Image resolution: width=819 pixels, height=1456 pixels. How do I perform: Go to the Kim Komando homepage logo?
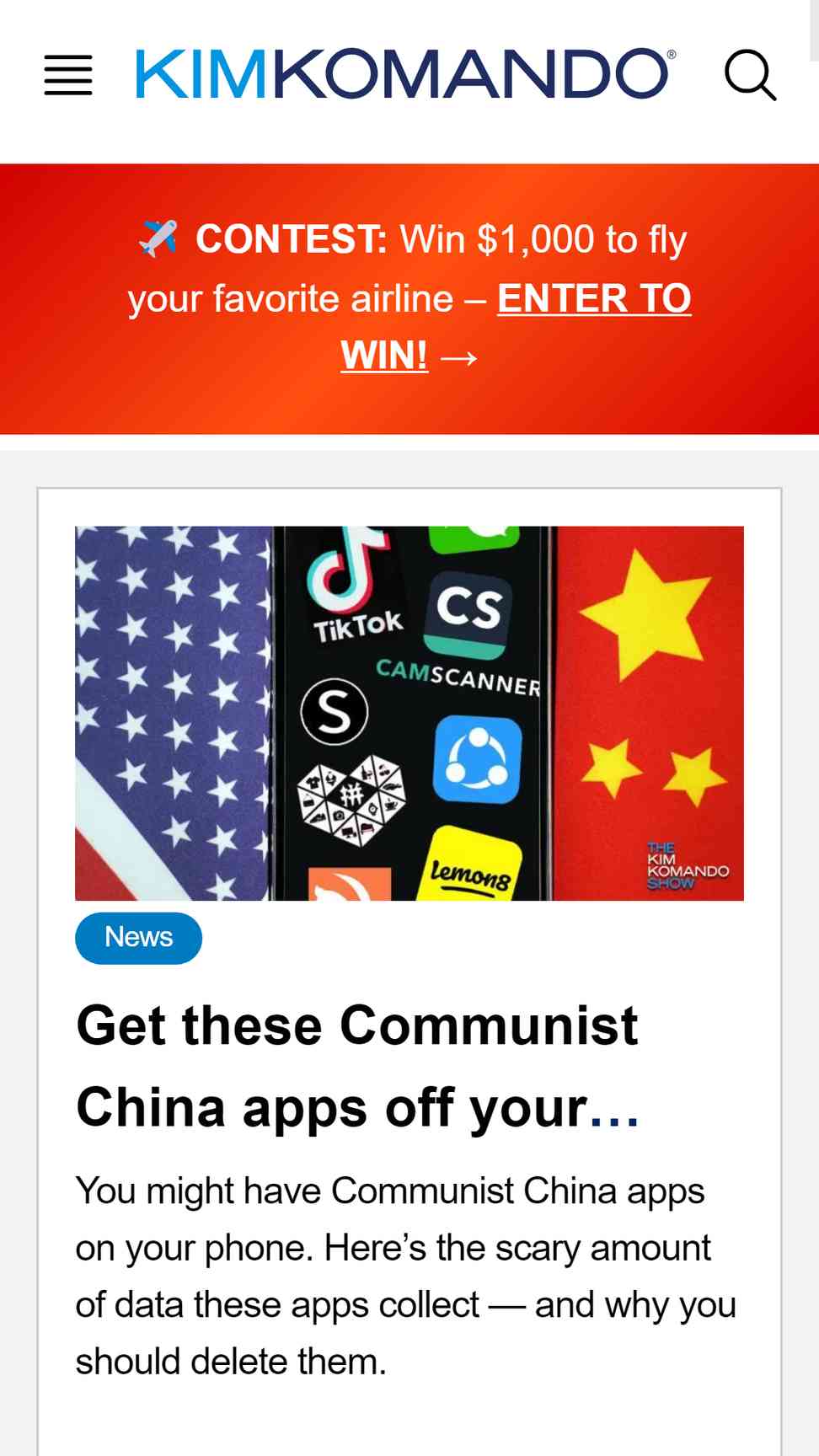point(405,74)
